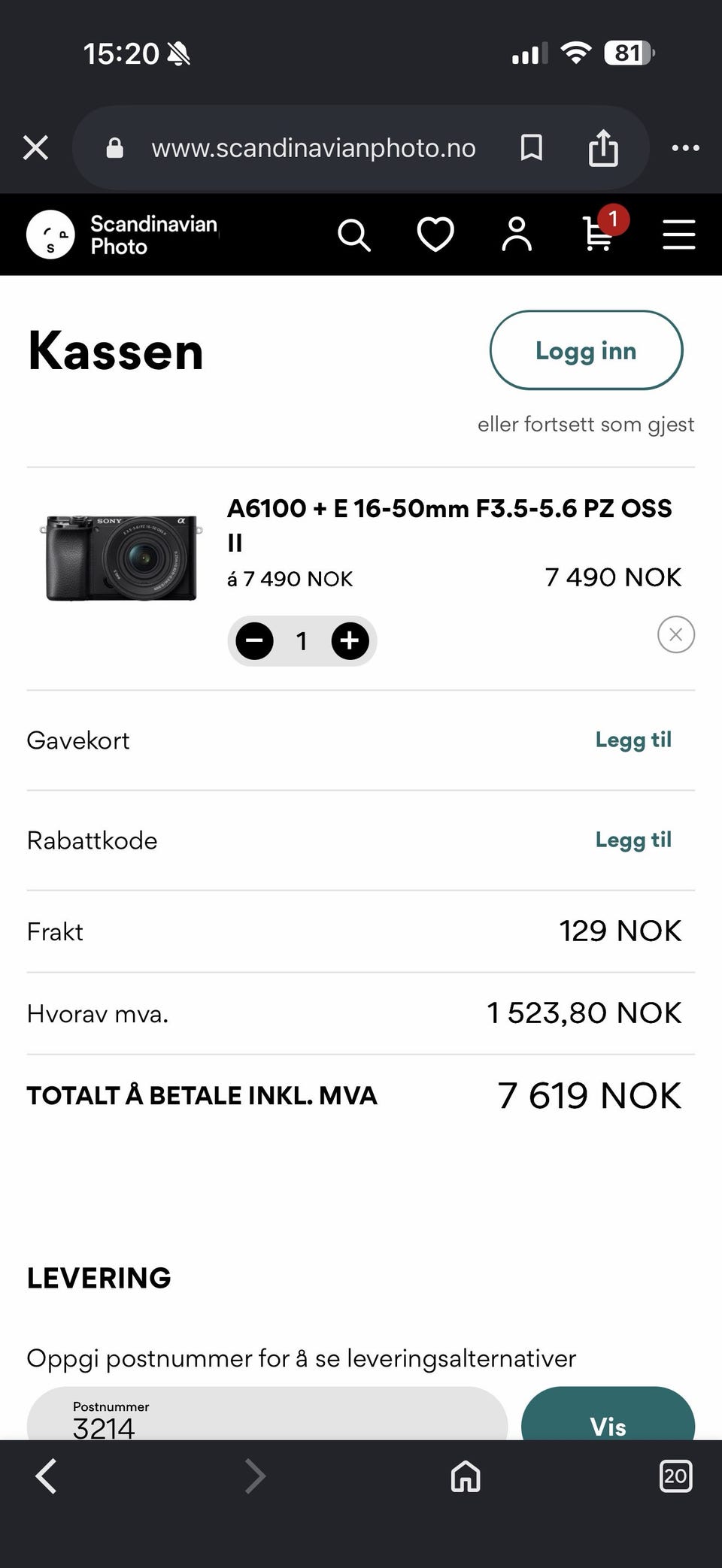This screenshot has height=1568, width=722.
Task: Open the account profile icon
Action: [x=517, y=235]
